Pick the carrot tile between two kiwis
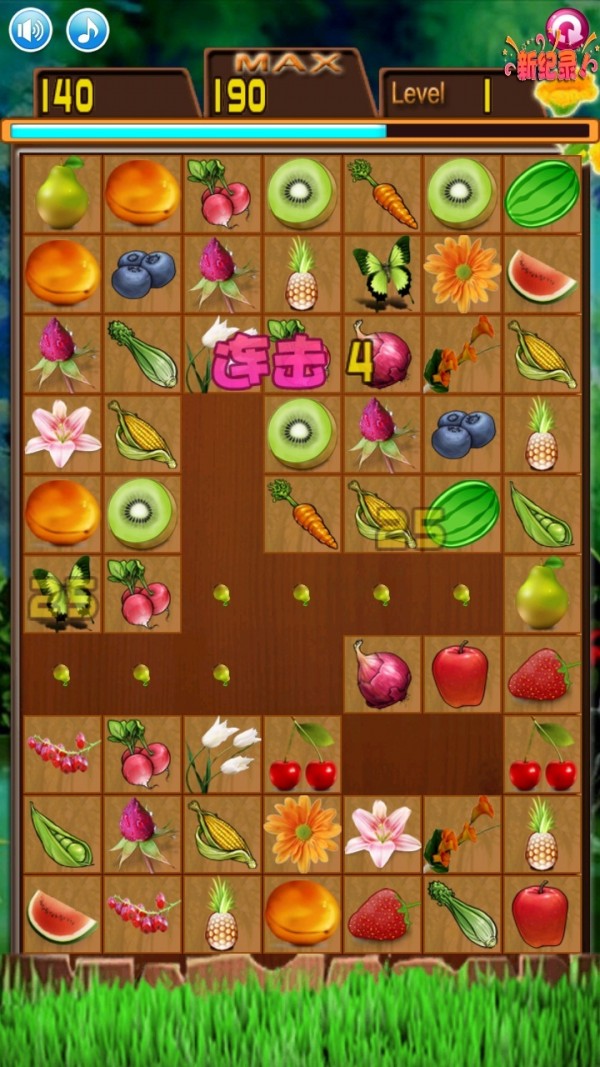600x1067 pixels. (382, 193)
